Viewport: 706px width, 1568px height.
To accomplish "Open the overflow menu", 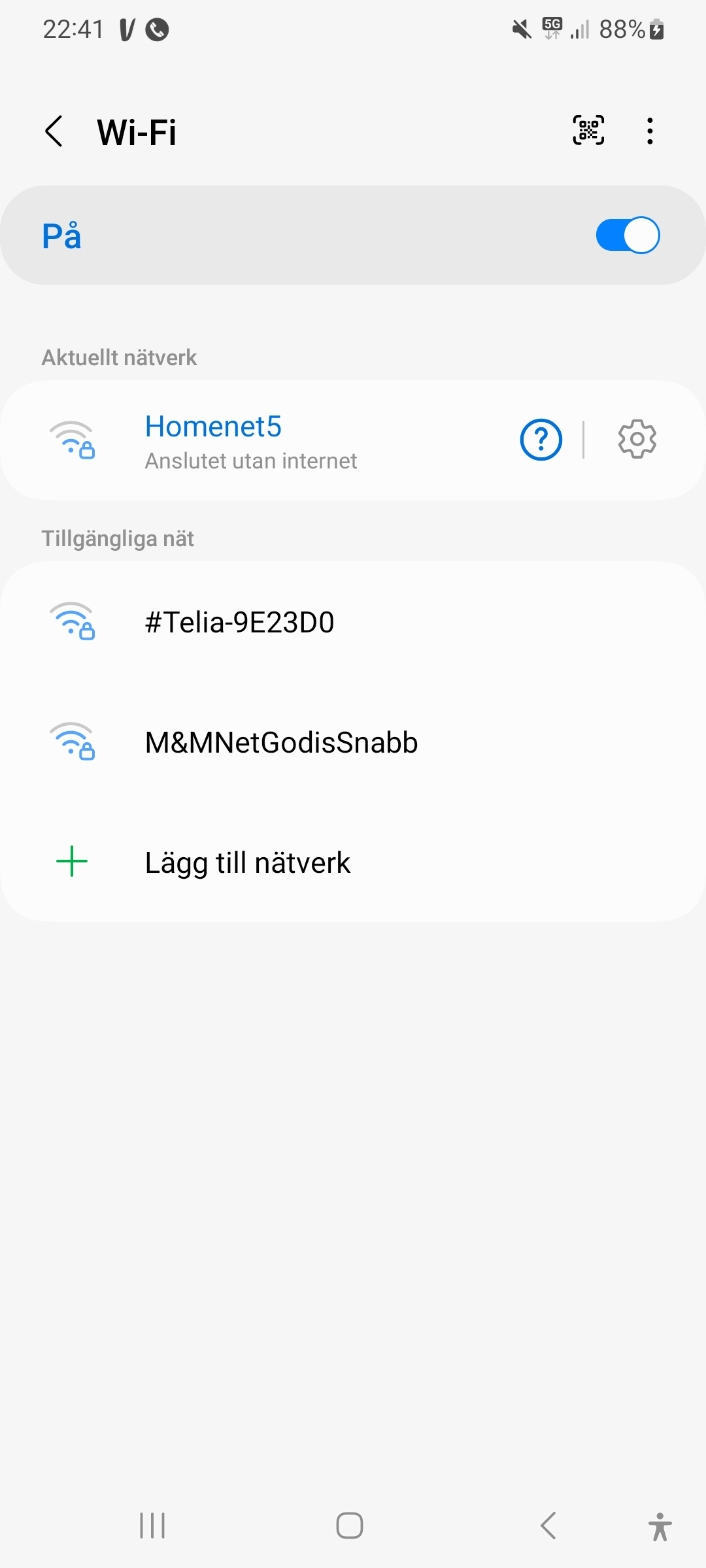I will coord(649,131).
